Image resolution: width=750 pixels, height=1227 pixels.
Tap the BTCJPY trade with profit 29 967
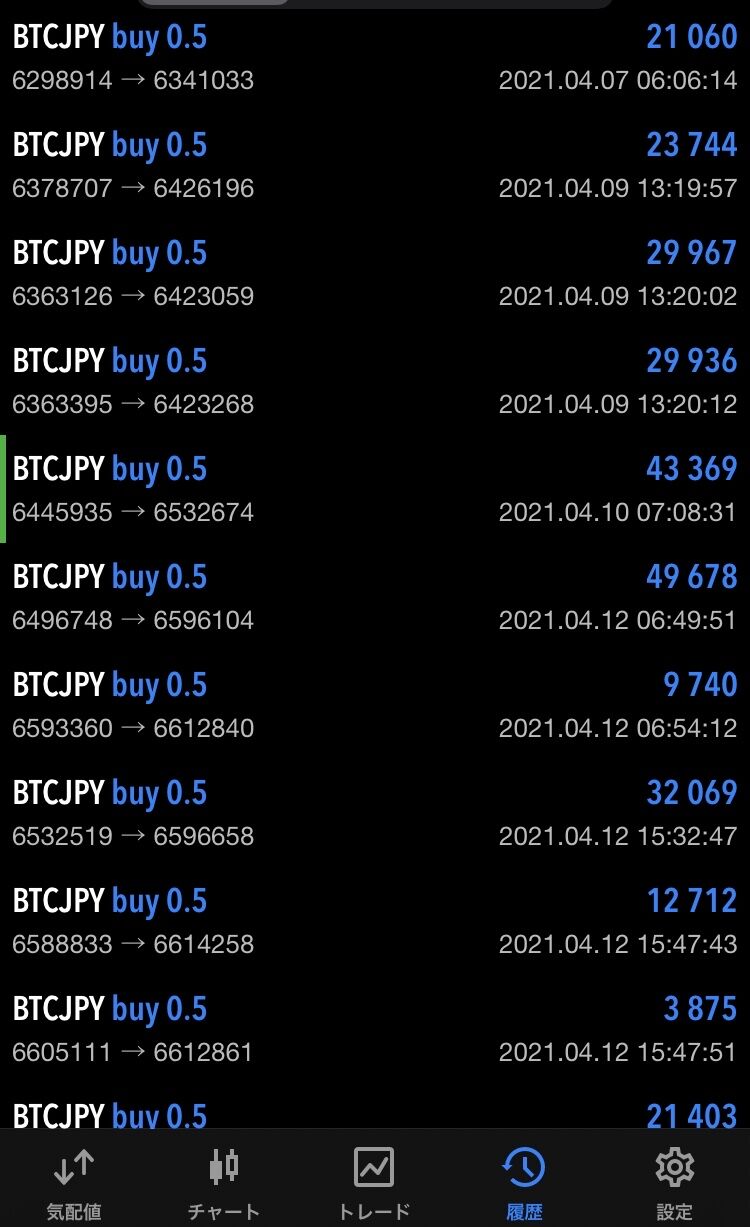(375, 273)
